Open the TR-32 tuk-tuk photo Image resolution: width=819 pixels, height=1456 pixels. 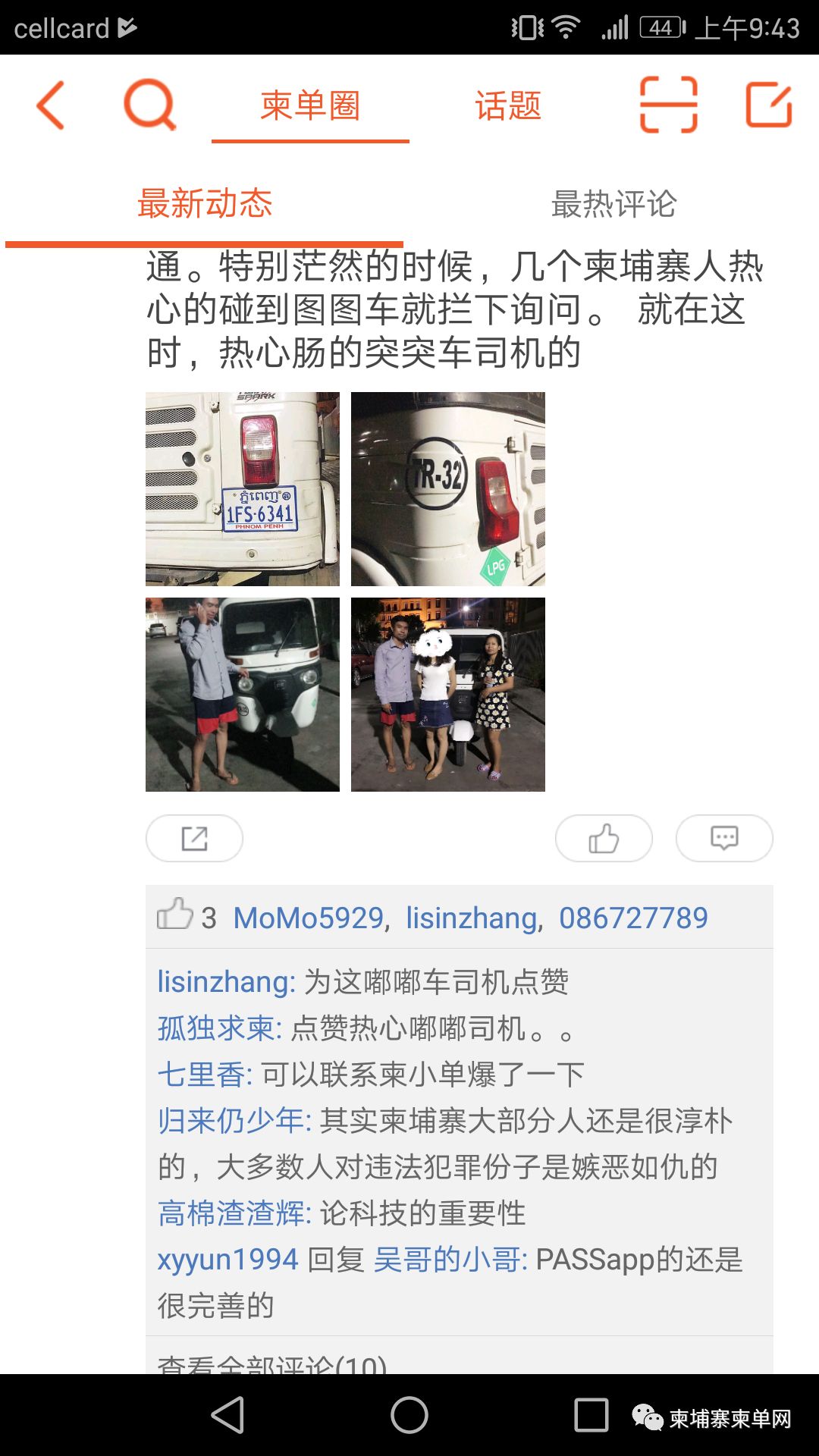[448, 489]
